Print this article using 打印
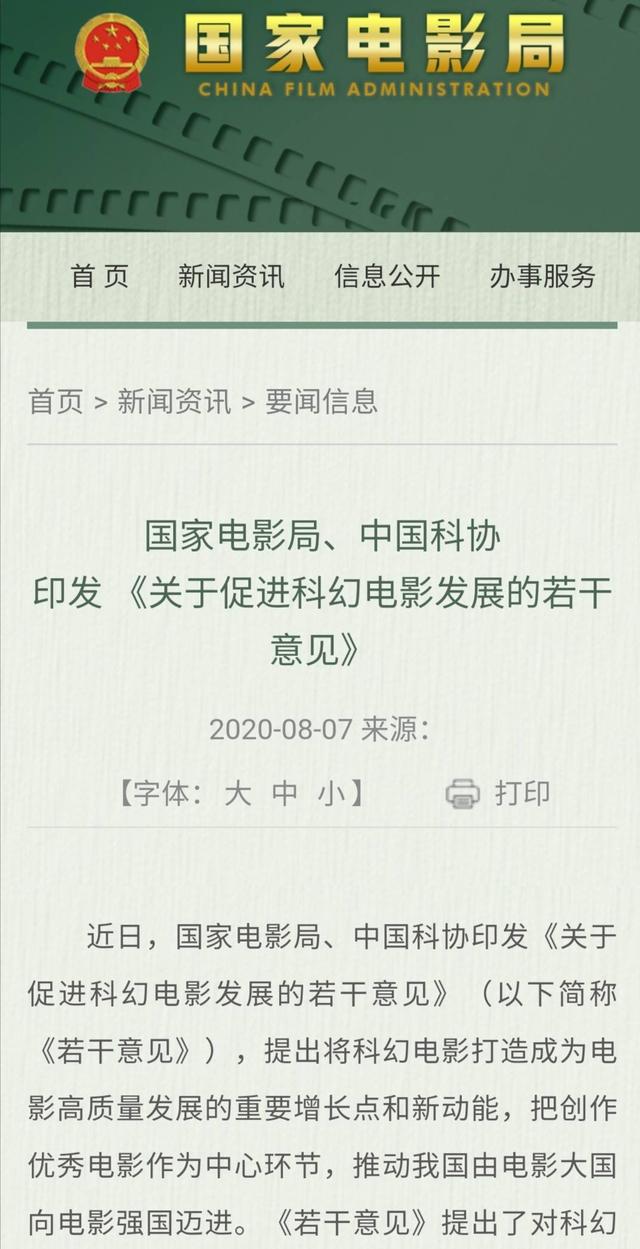This screenshot has width=640, height=1249. tap(499, 794)
